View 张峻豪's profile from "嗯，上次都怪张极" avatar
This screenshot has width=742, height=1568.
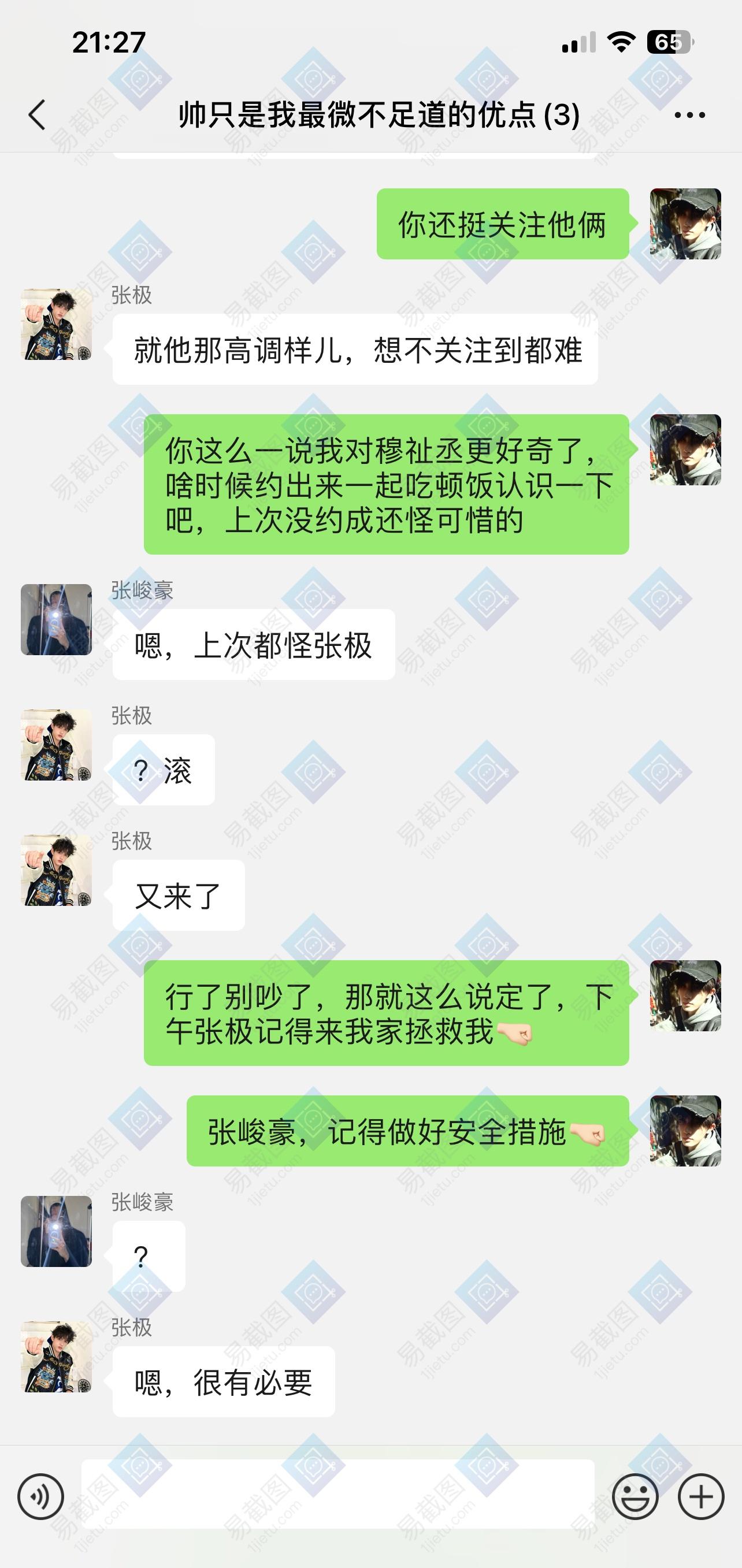(57, 620)
